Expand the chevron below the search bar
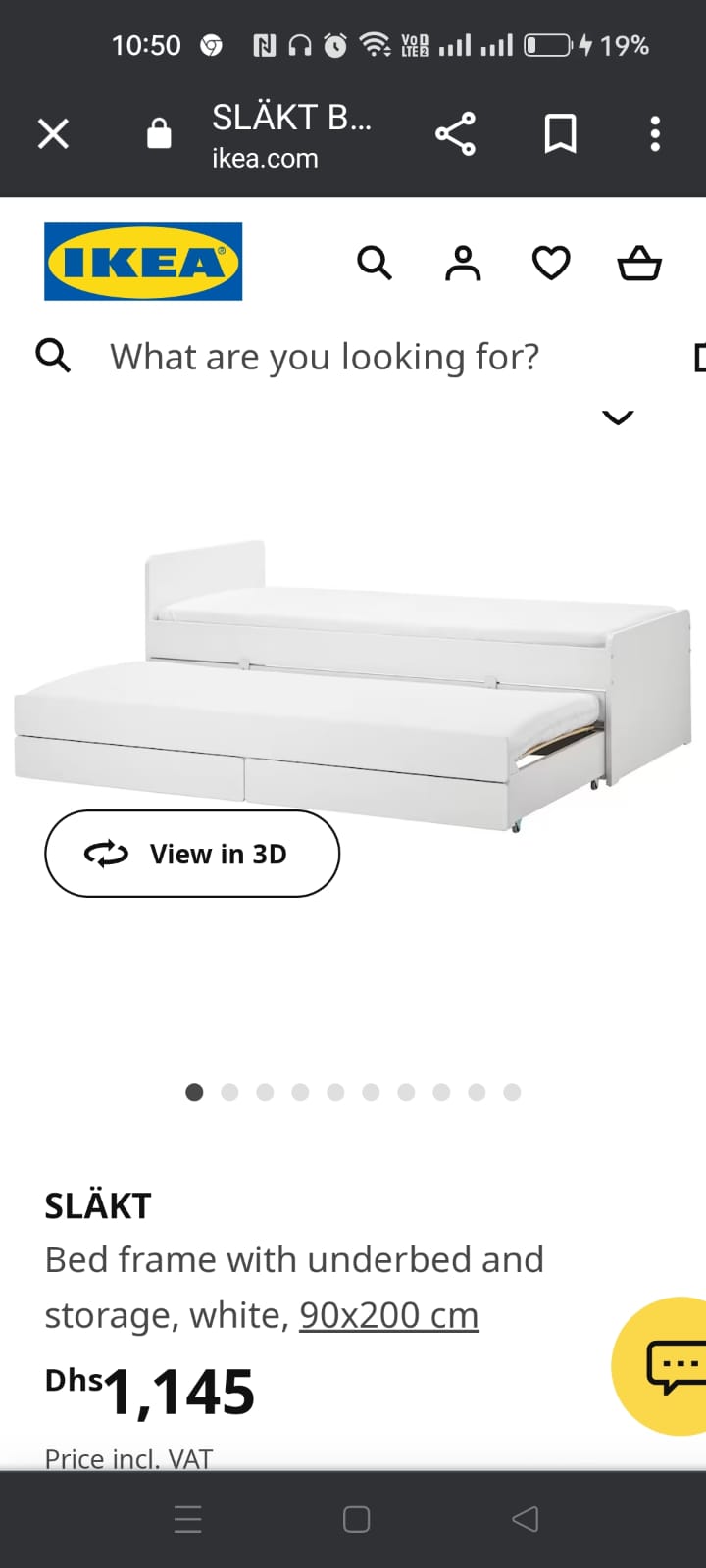 pos(618,417)
